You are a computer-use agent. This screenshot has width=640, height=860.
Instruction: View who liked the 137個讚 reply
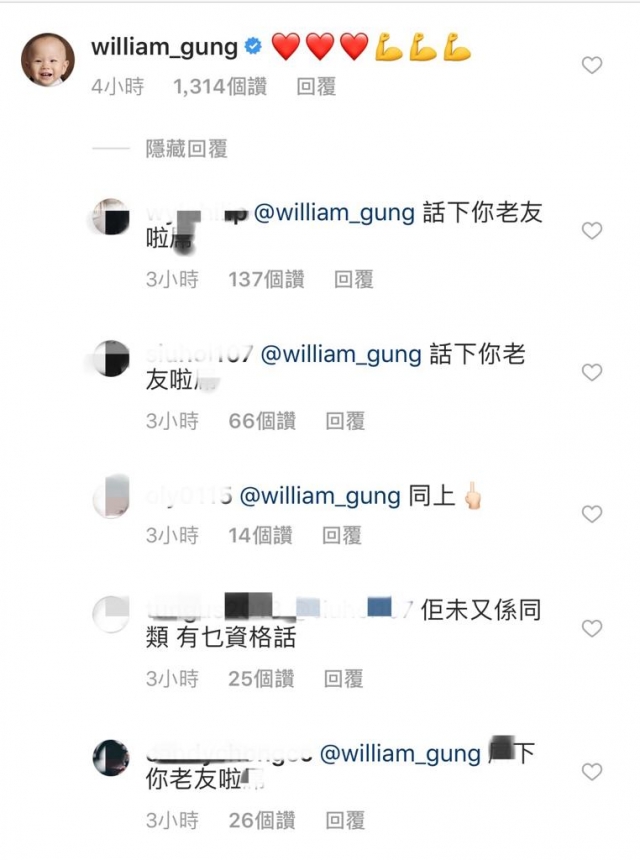(266, 280)
